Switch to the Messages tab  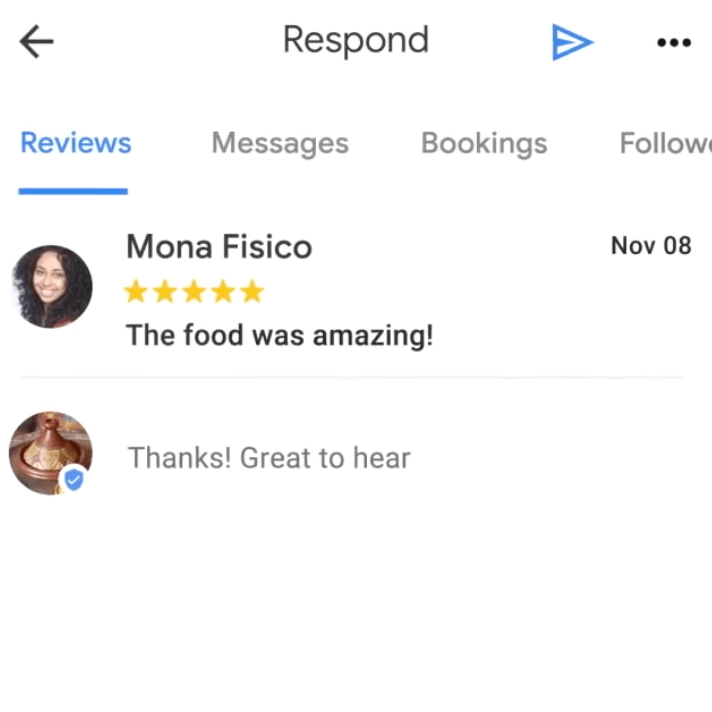tap(280, 144)
